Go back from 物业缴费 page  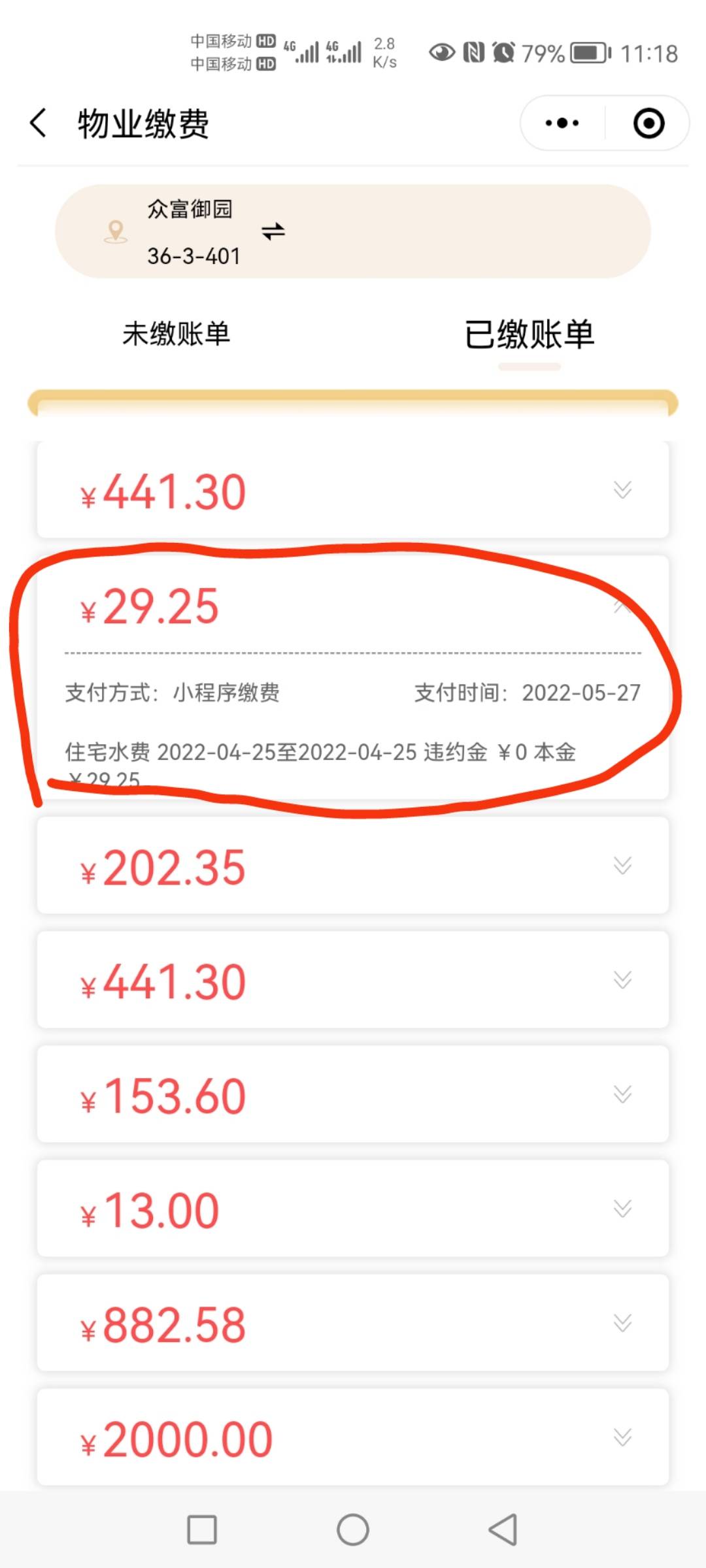coord(39,123)
